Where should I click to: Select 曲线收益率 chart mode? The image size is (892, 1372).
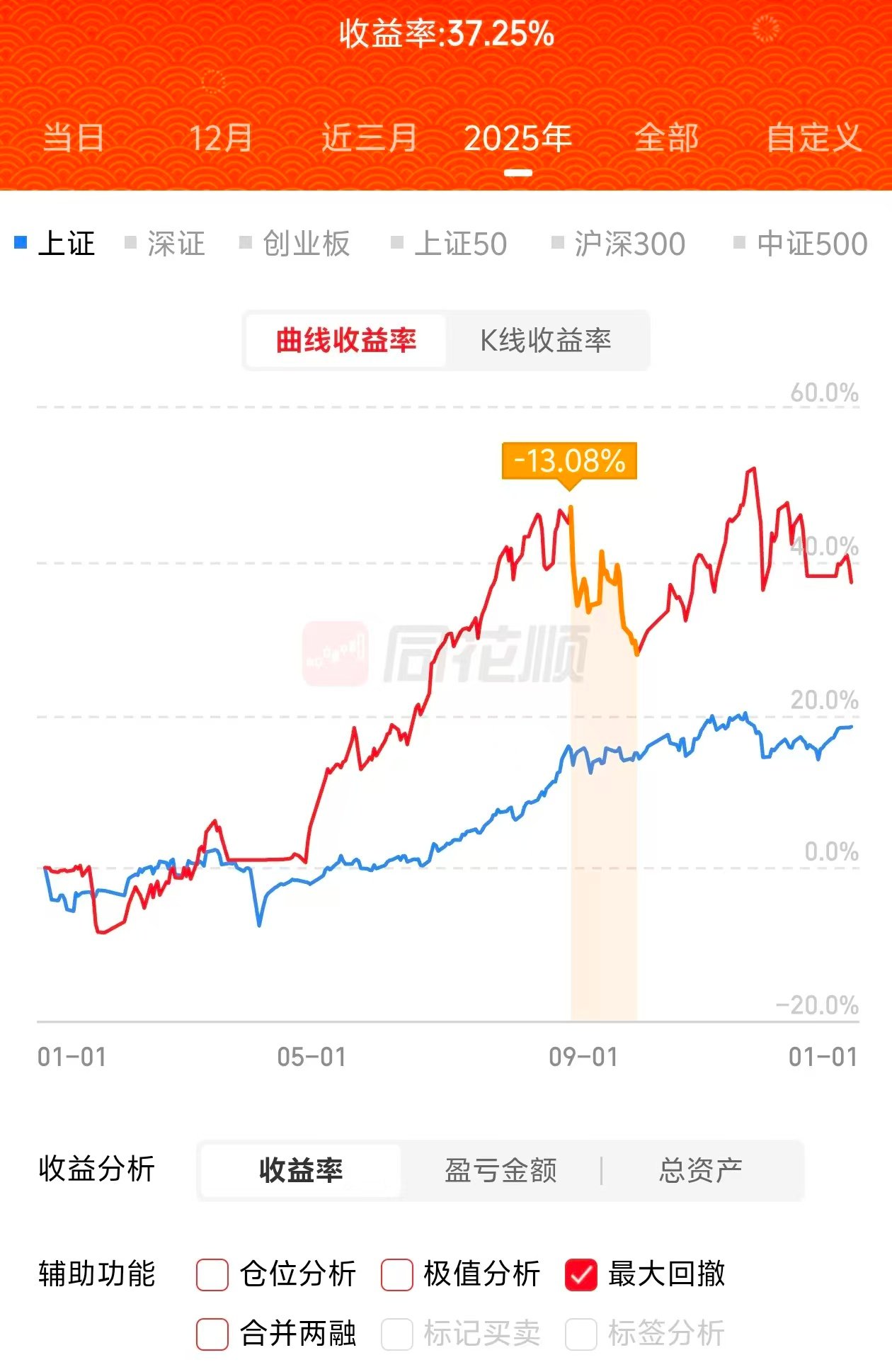pos(346,341)
